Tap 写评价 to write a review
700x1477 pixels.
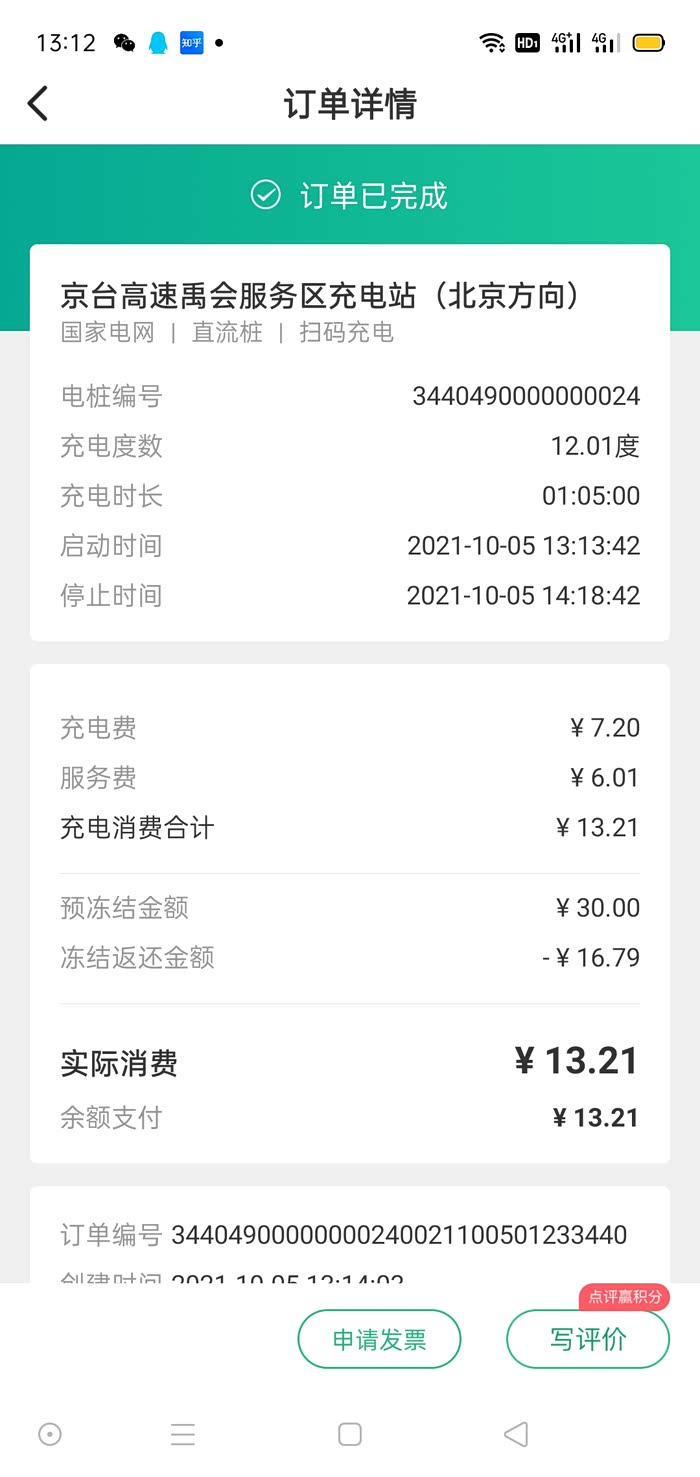tap(587, 1339)
